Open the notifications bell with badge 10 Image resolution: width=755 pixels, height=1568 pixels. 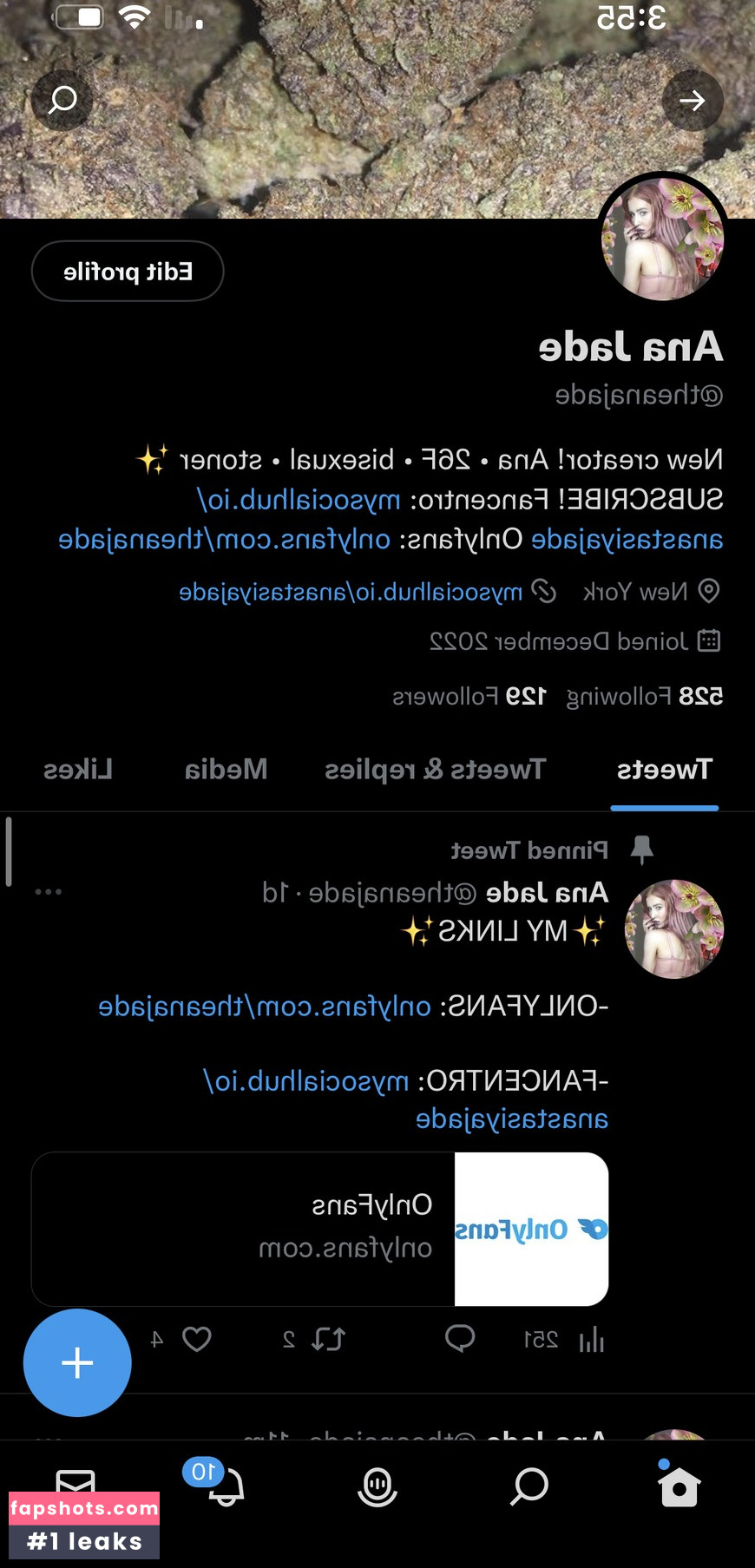coord(217,1483)
